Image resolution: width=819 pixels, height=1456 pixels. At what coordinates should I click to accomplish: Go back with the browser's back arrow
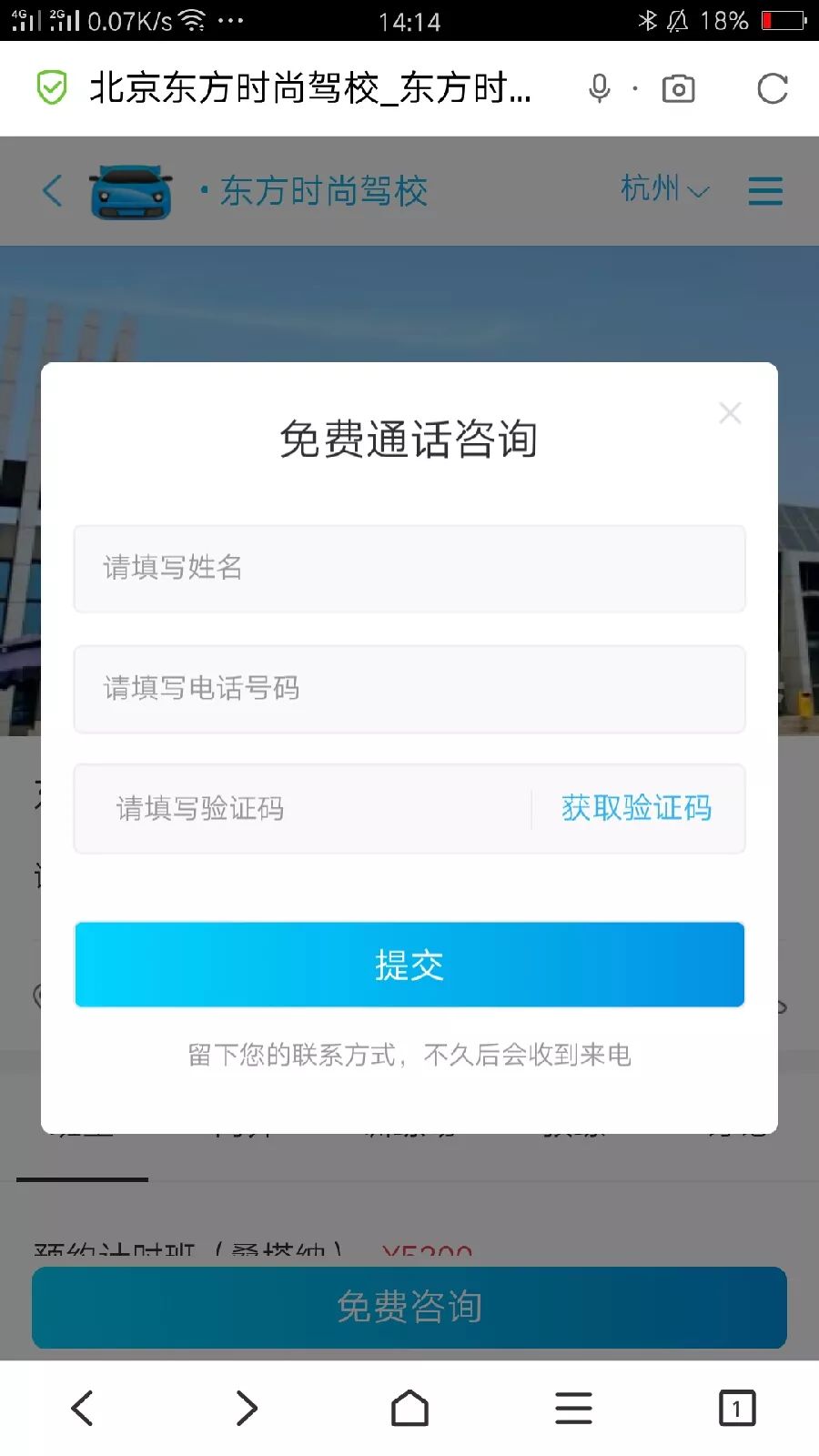(x=82, y=1408)
